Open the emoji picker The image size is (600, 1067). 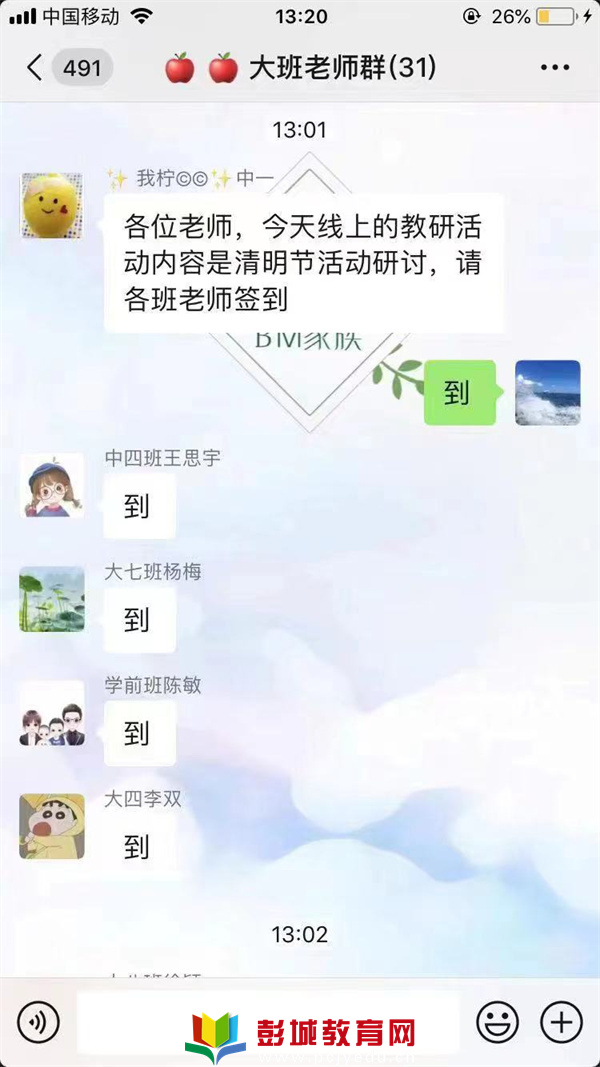pyautogui.click(x=497, y=1022)
